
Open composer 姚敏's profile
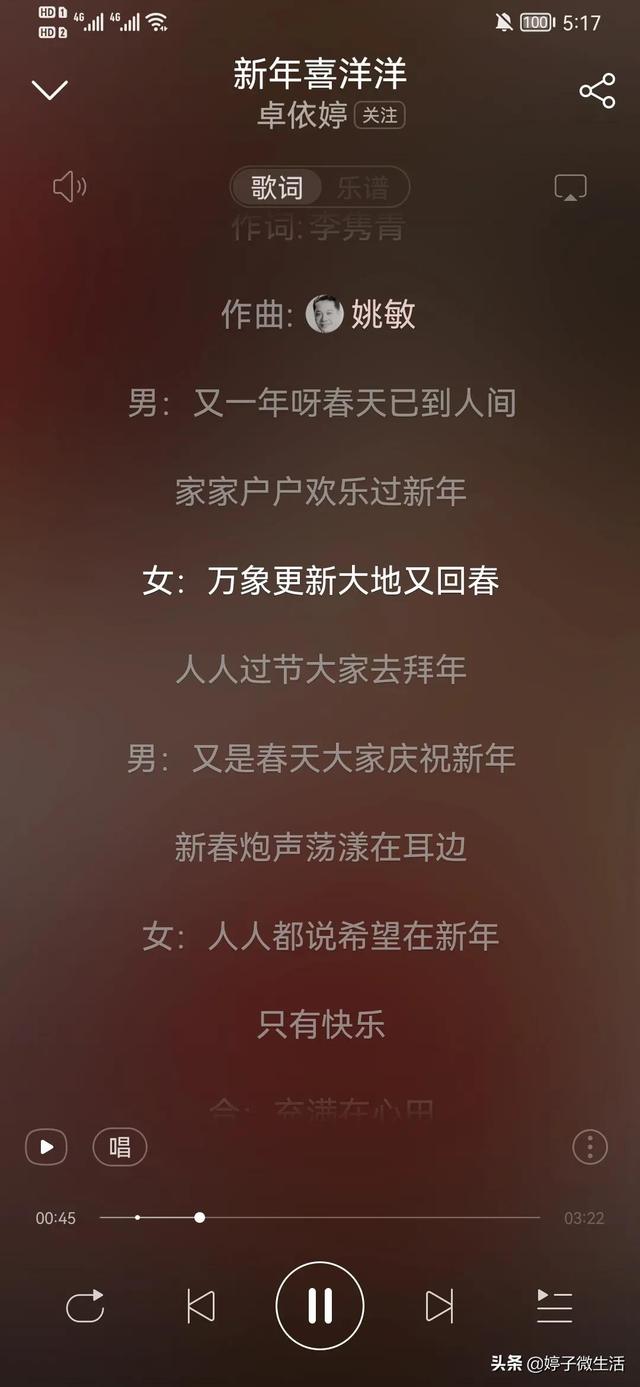click(x=362, y=314)
